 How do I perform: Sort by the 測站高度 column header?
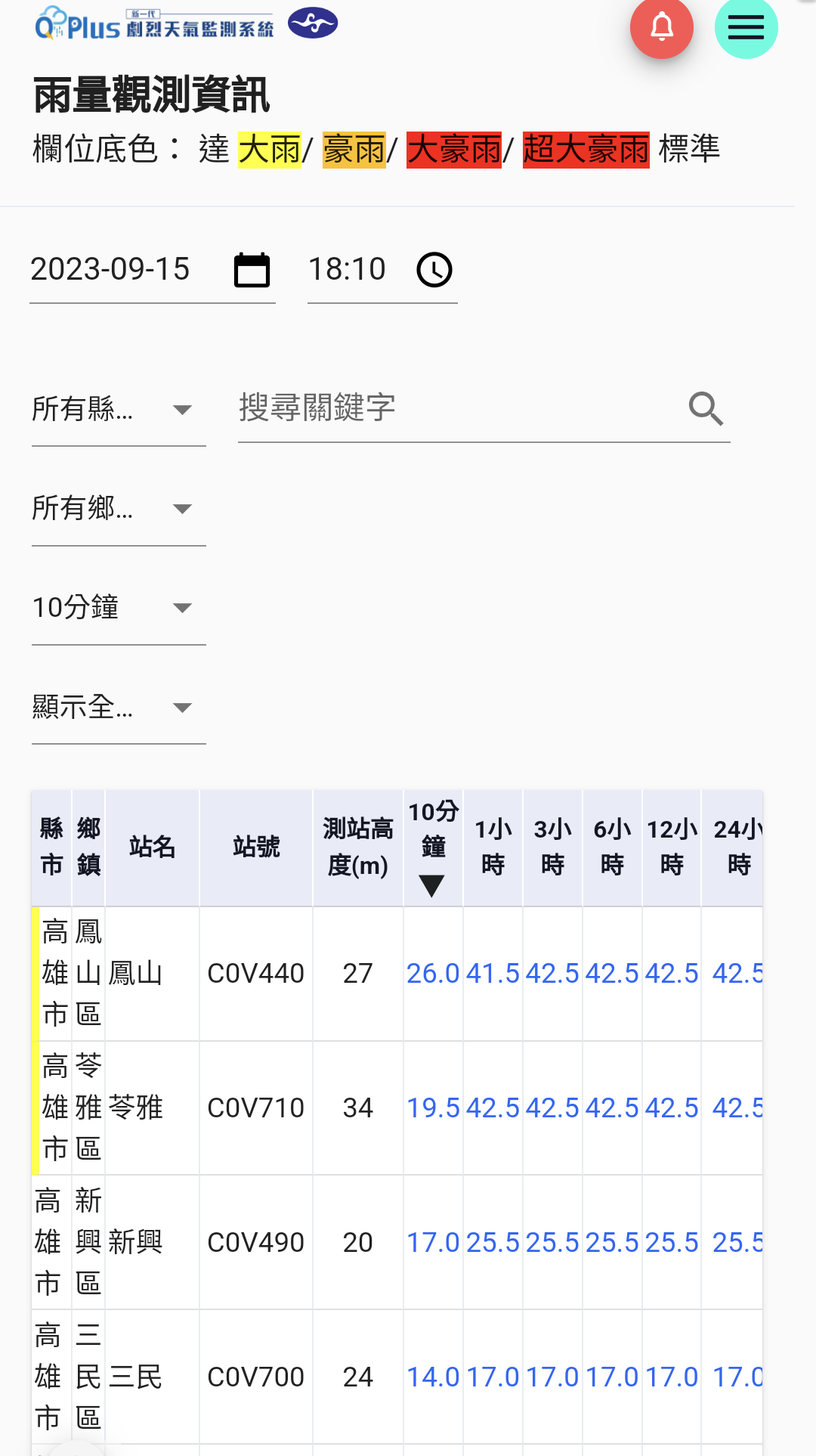357,847
